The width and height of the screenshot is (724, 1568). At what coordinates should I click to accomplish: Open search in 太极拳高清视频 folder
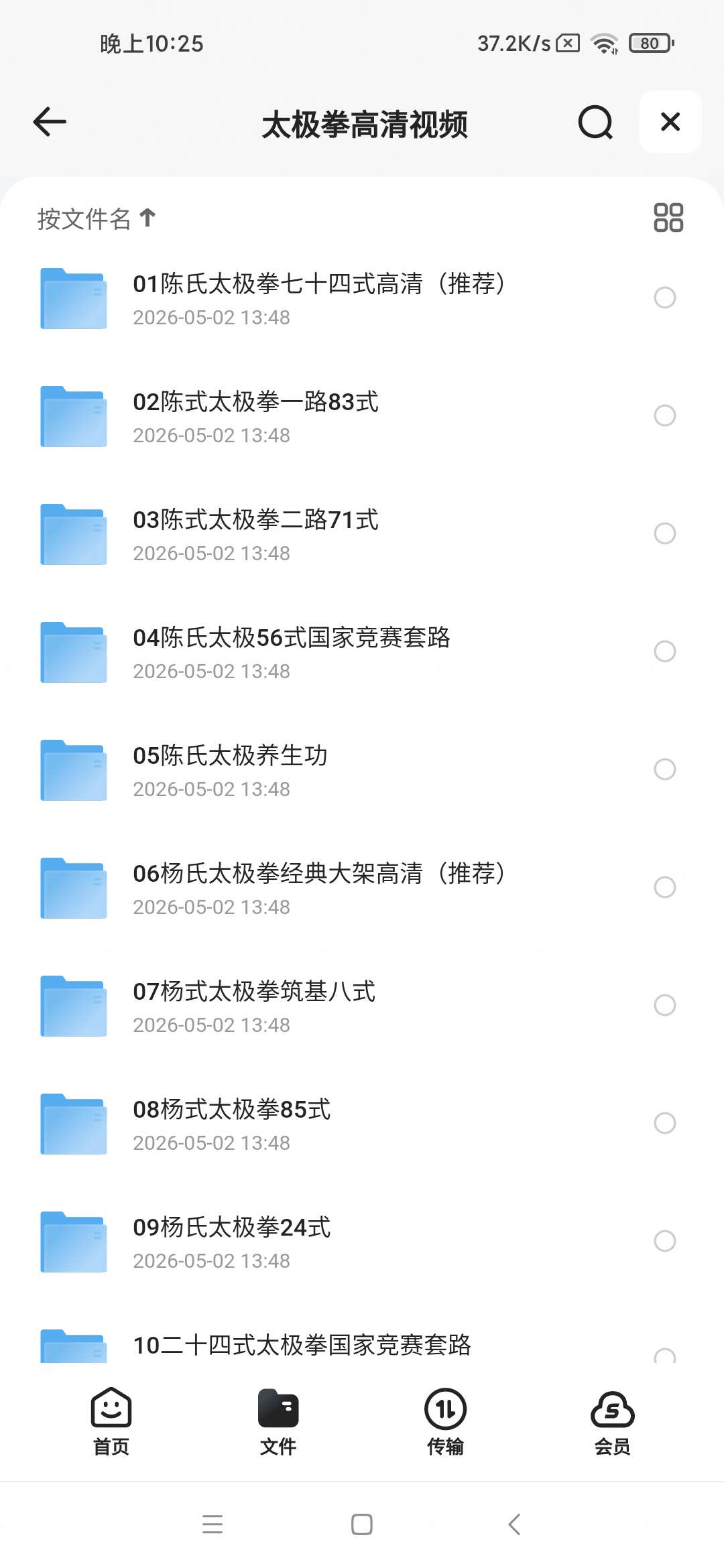pos(595,122)
